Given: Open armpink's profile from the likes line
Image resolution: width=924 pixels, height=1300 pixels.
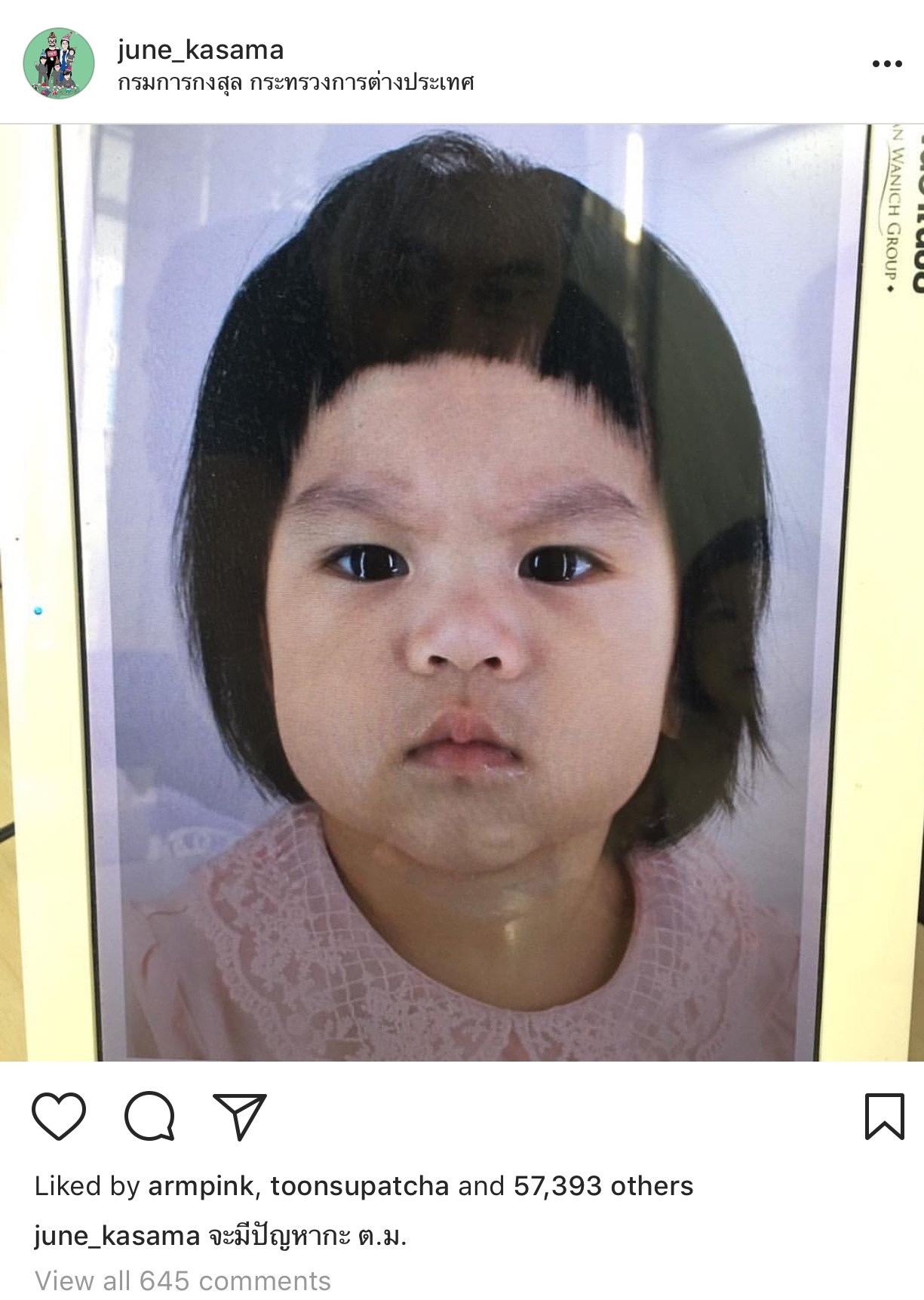Looking at the screenshot, I should tap(201, 1186).
